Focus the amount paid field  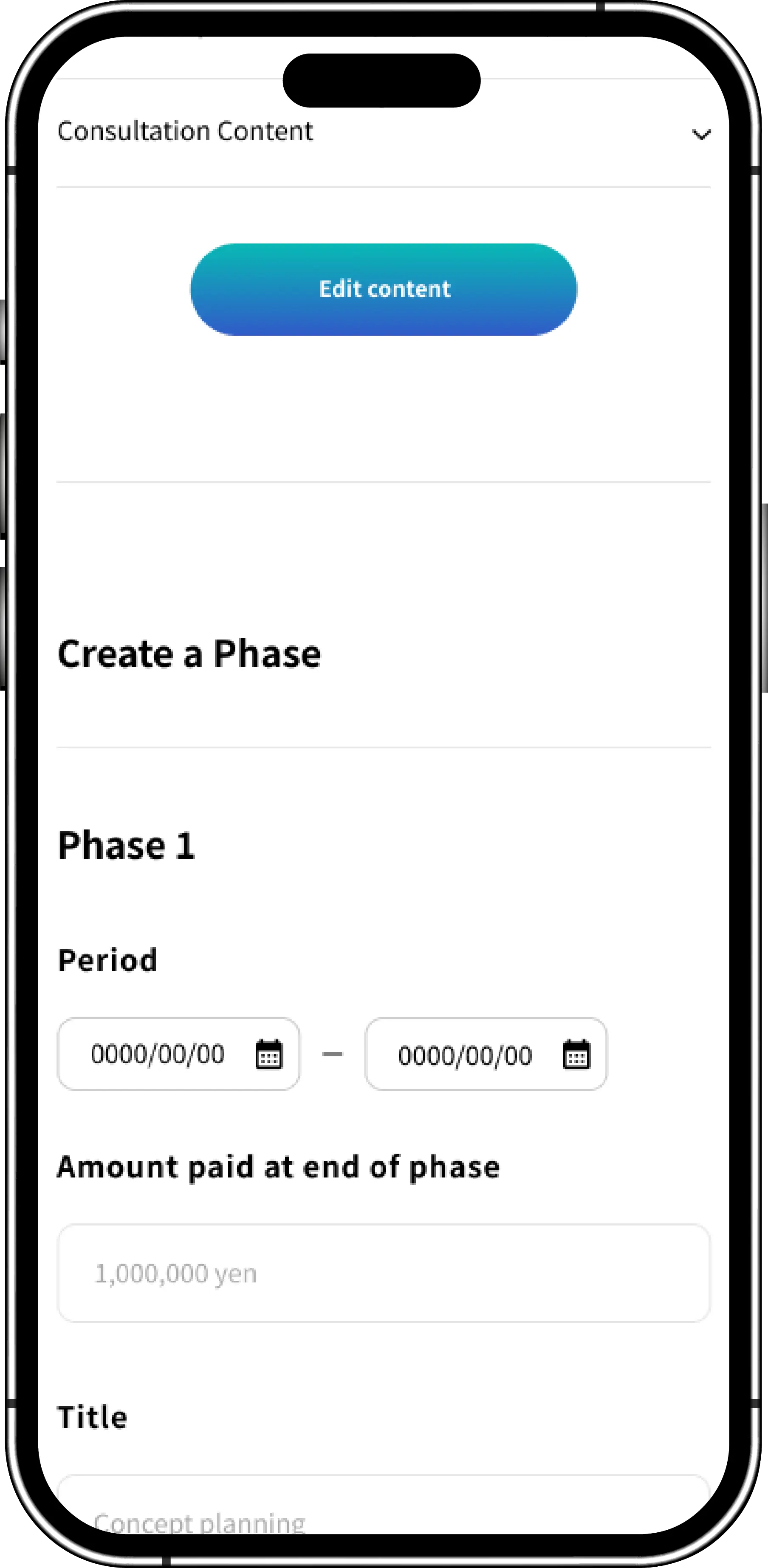(384, 1274)
